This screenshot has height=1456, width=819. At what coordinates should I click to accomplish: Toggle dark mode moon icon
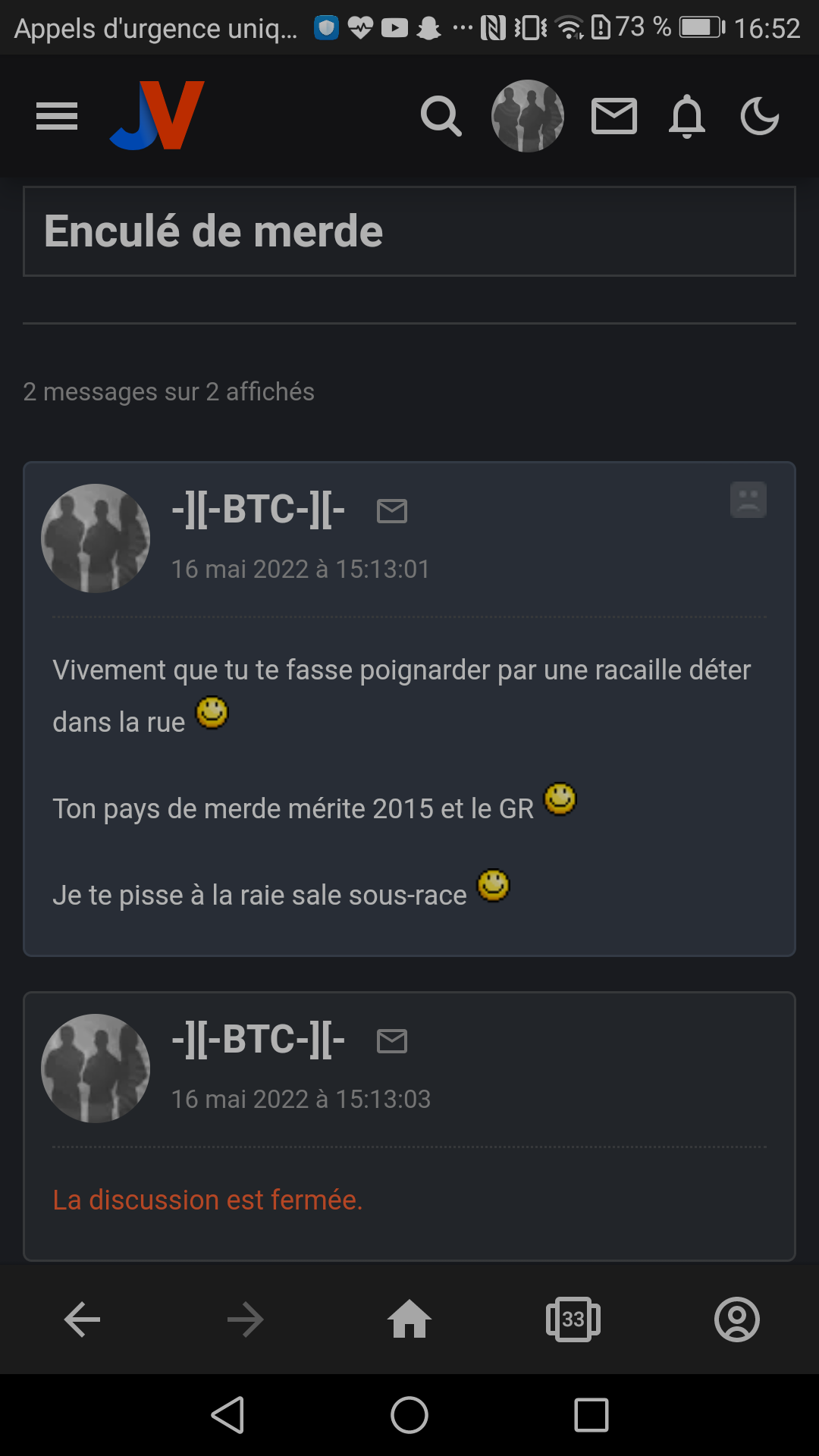[759, 116]
